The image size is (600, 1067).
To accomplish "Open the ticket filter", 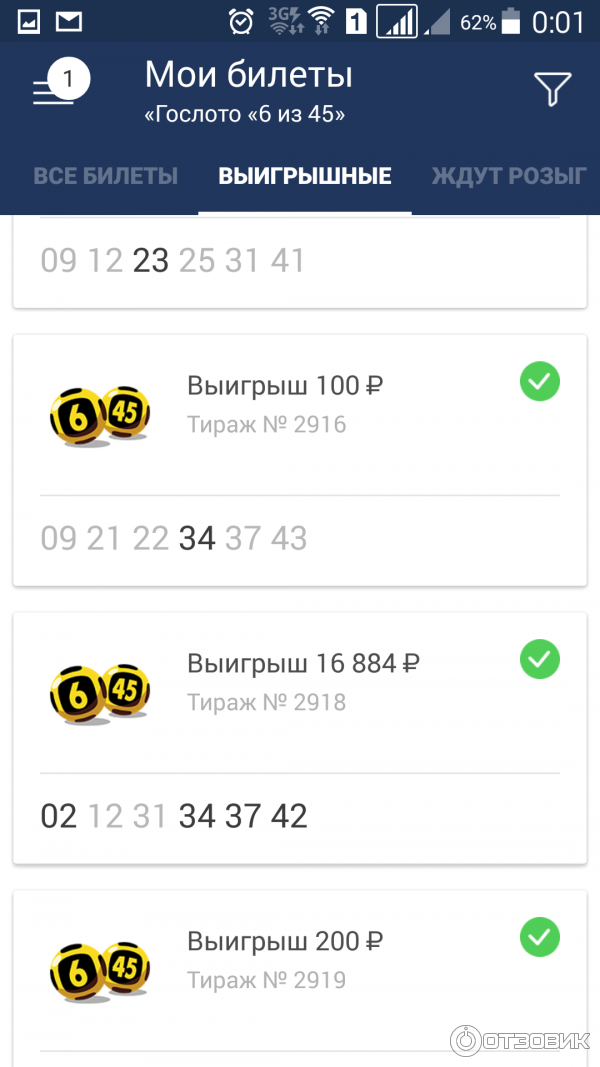I will [x=551, y=89].
